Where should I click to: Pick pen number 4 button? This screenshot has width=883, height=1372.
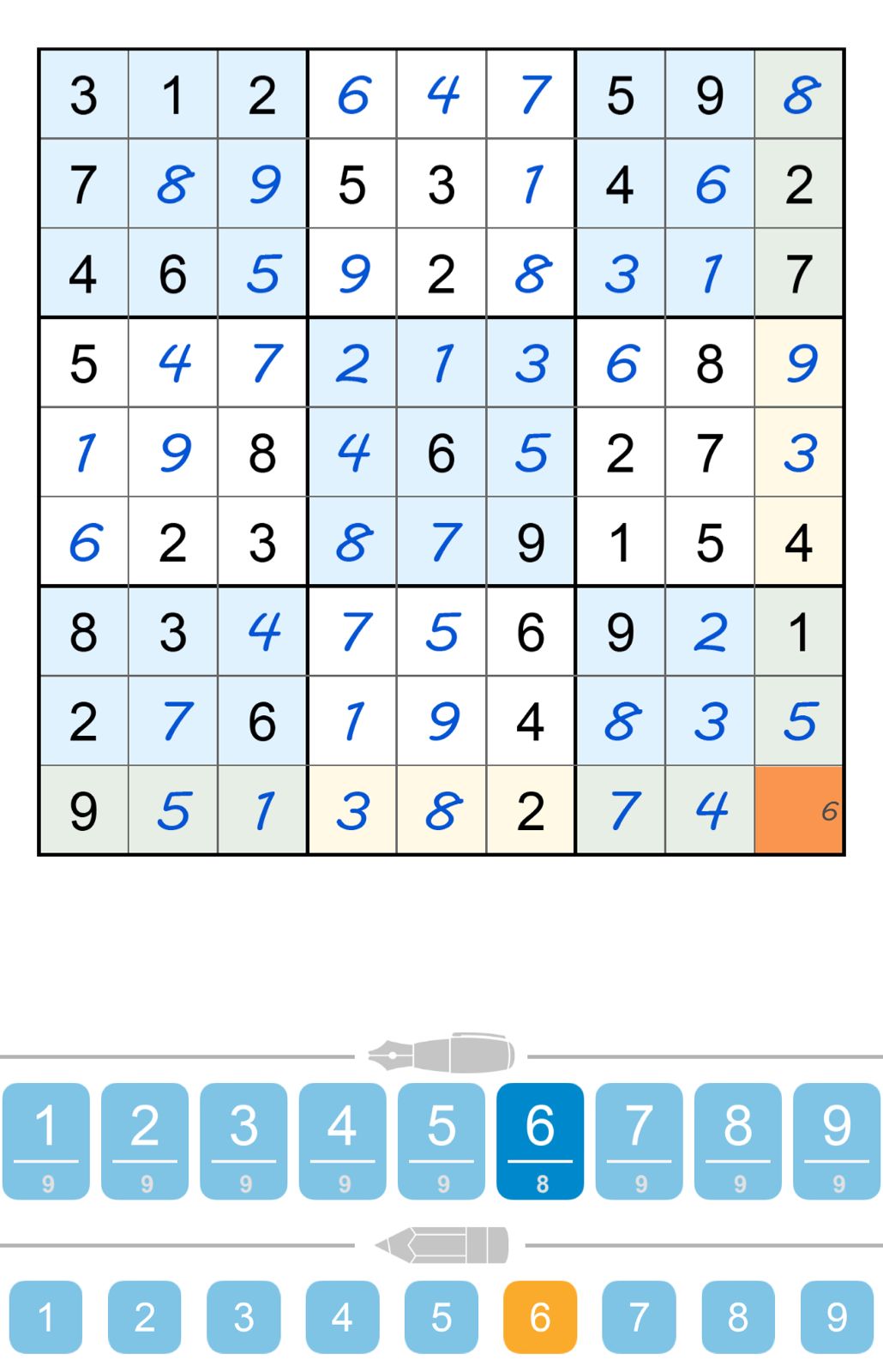coord(343,1140)
